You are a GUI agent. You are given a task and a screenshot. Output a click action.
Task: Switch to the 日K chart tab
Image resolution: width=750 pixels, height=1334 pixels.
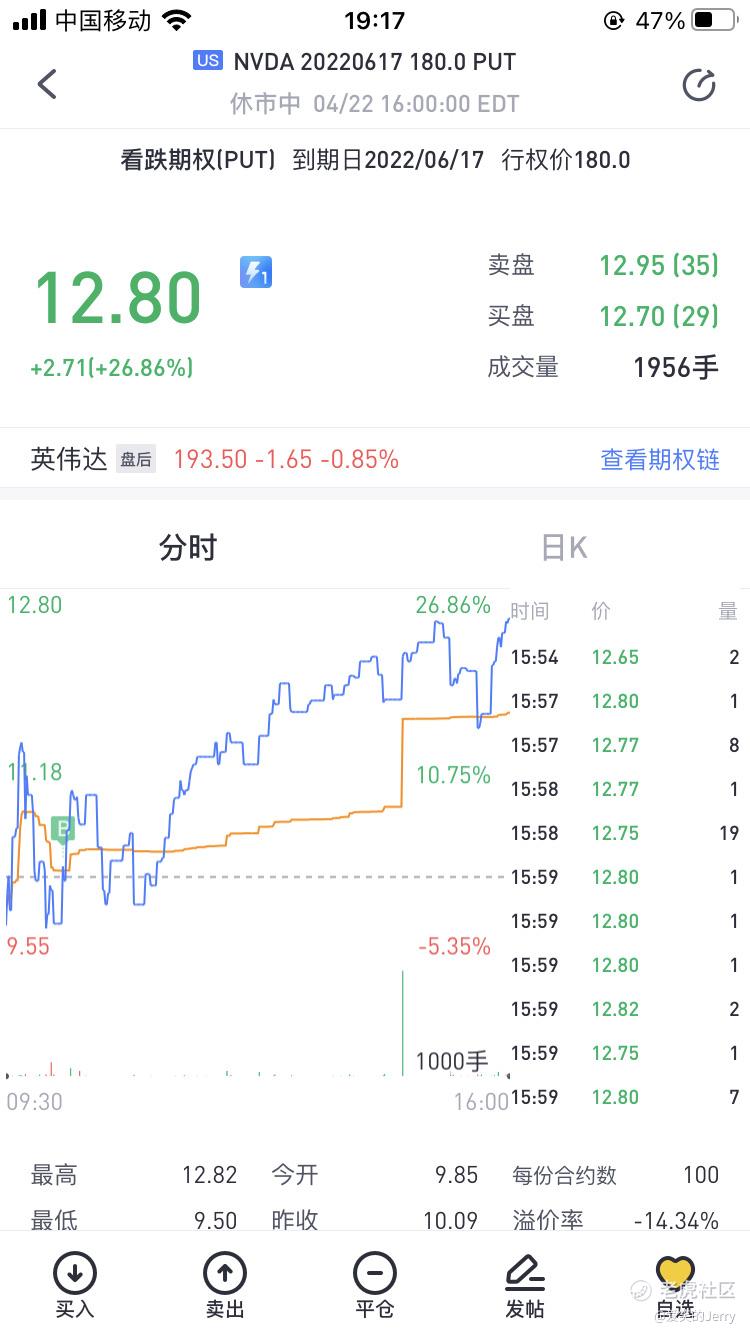pyautogui.click(x=563, y=547)
